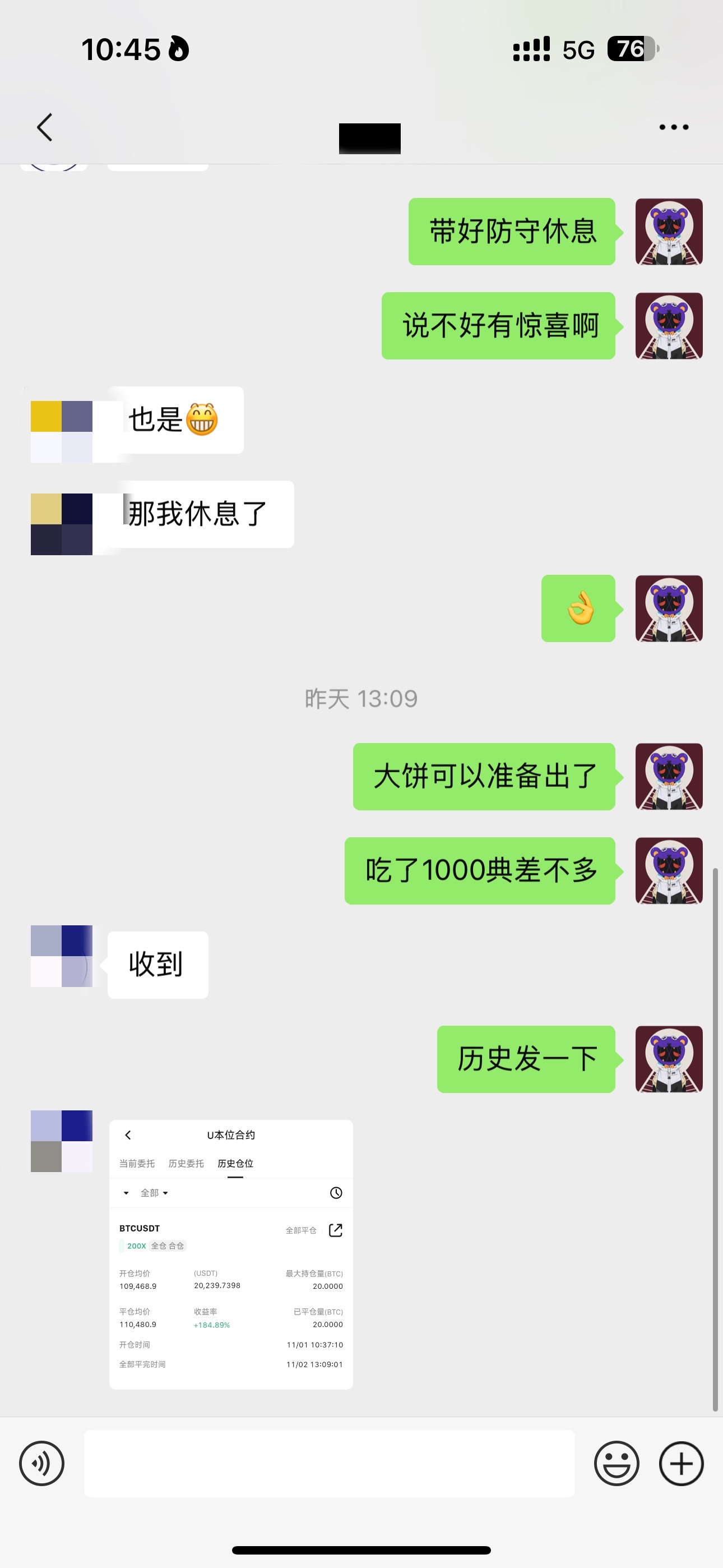Viewport: 723px width, 1568px height.
Task: Open the contact avatar beside 收到
Action: click(62, 956)
